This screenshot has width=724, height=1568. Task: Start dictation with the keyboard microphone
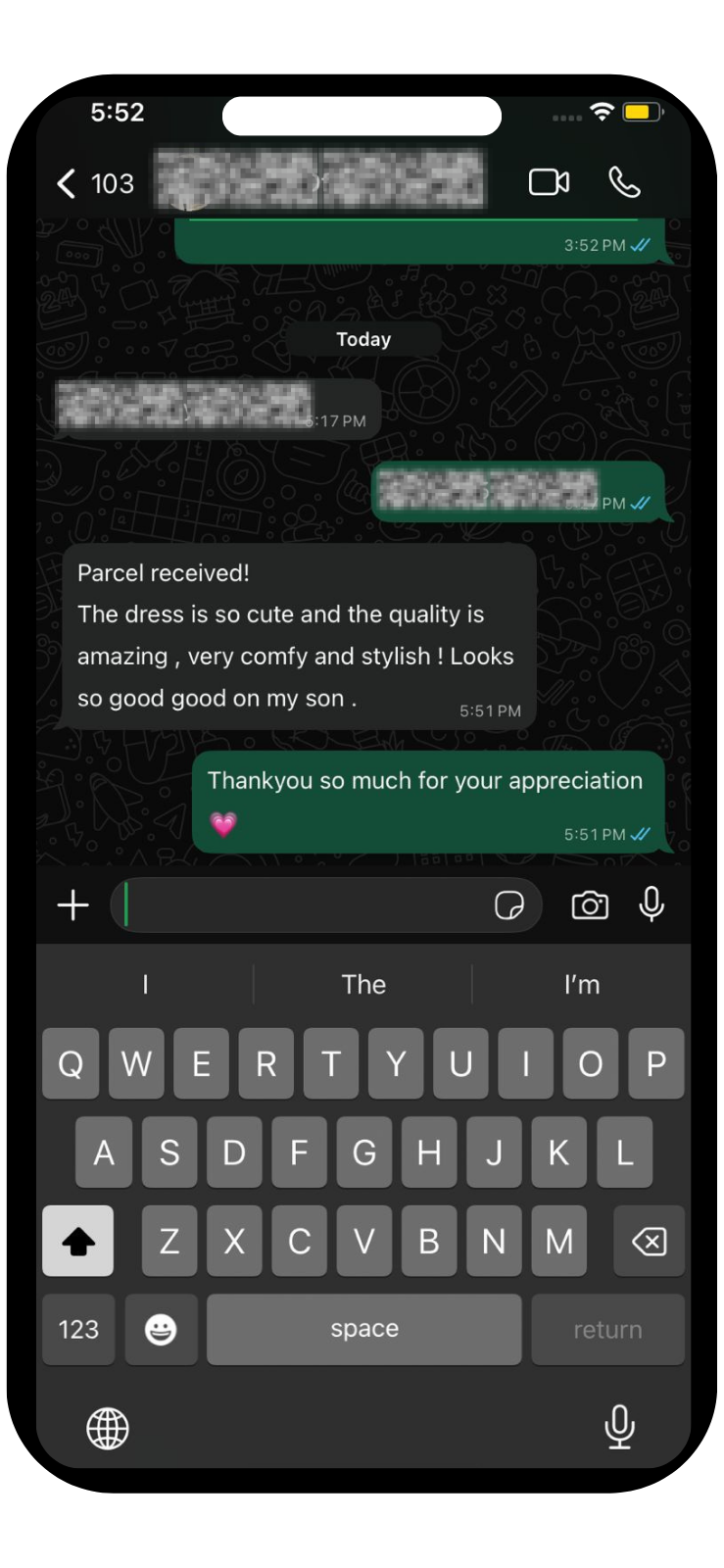[x=619, y=1427]
